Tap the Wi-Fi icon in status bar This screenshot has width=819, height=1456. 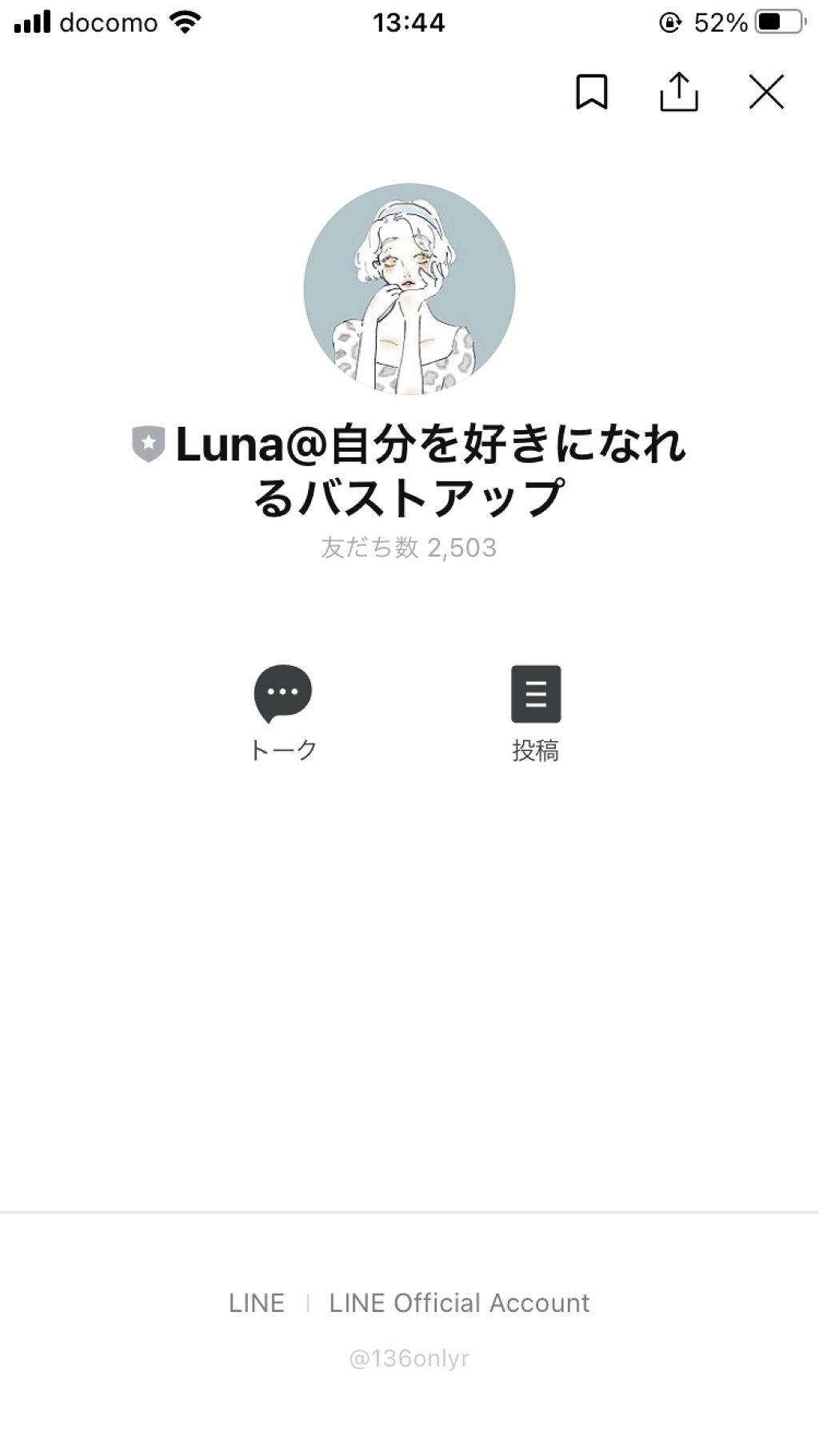(186, 22)
